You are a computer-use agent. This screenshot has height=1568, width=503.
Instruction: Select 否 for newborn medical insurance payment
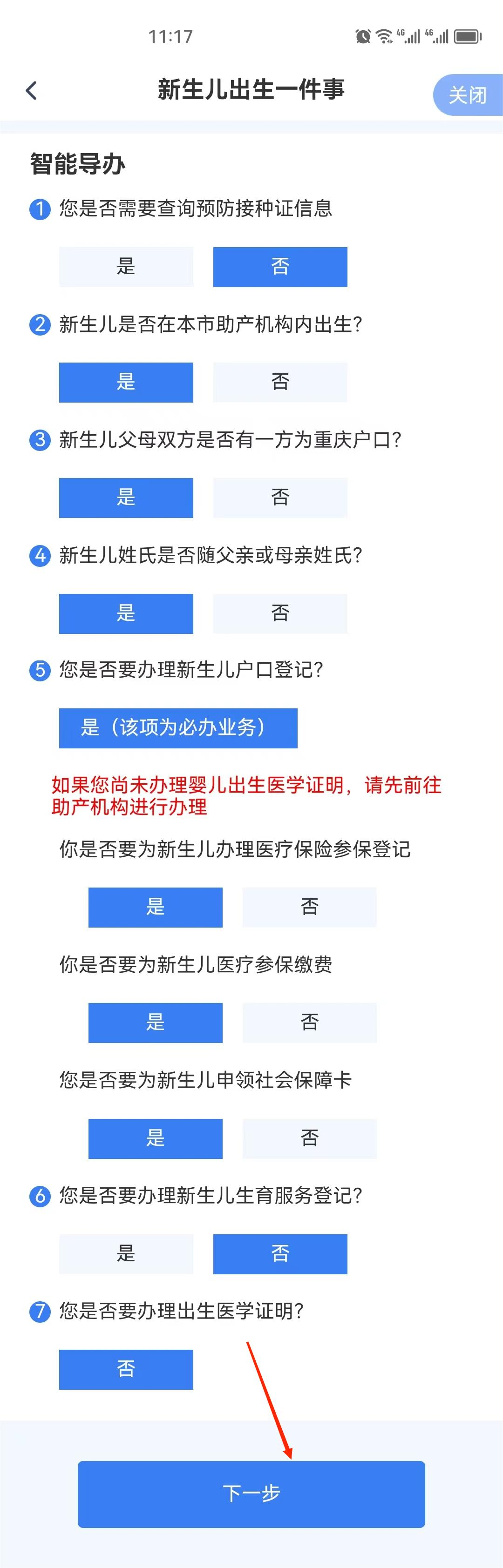coord(309,1023)
